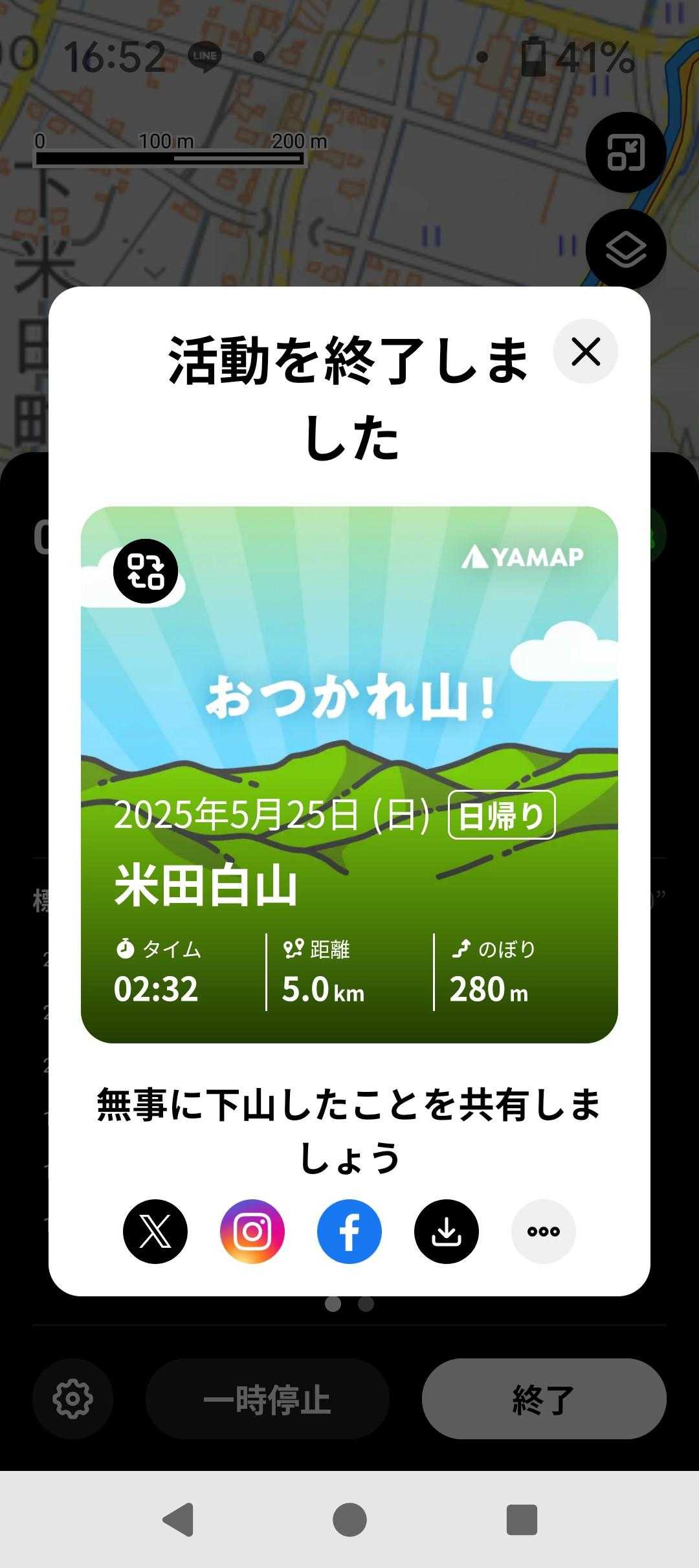Close the activity finished dialog
699x1568 pixels.
[585, 351]
